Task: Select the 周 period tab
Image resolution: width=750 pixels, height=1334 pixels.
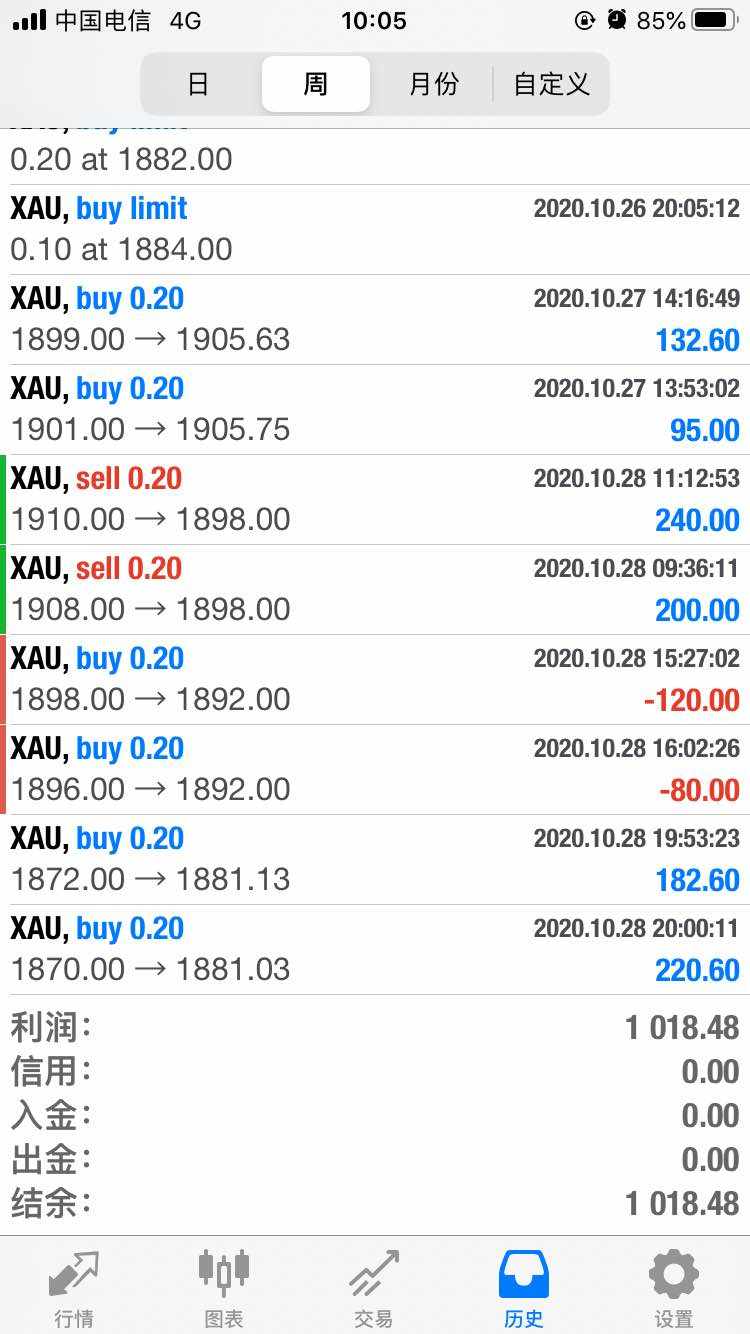Action: 316,84
